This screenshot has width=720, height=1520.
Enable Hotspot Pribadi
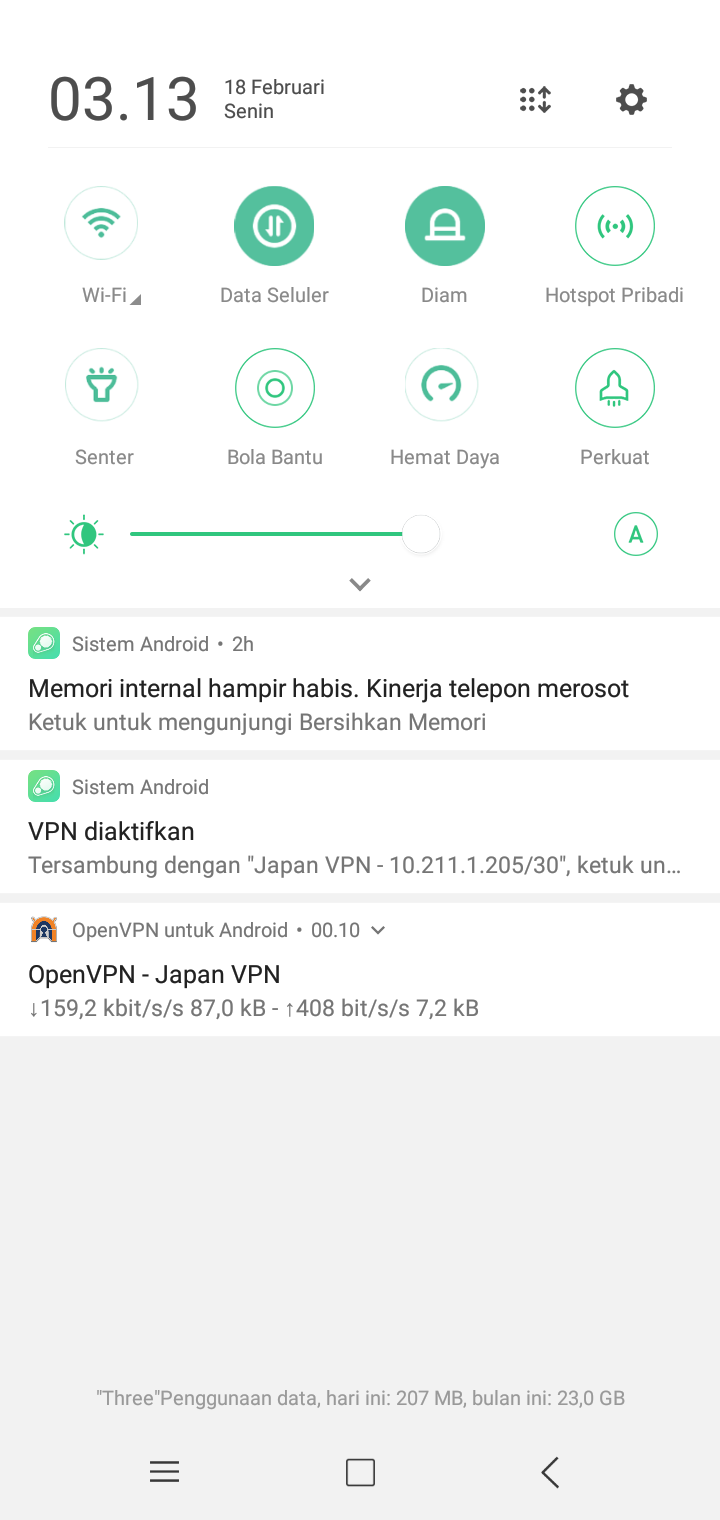[614, 226]
